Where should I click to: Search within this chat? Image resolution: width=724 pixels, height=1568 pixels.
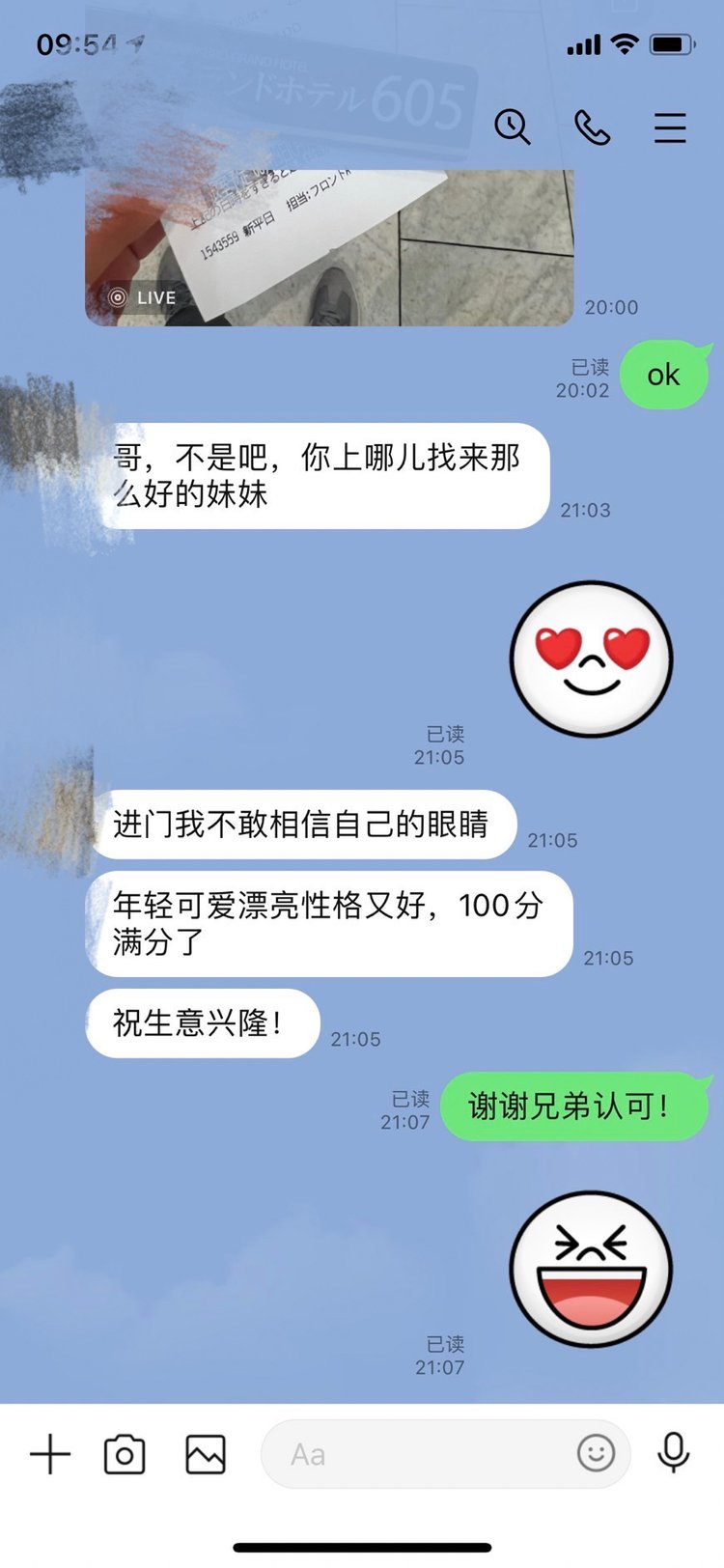(513, 126)
